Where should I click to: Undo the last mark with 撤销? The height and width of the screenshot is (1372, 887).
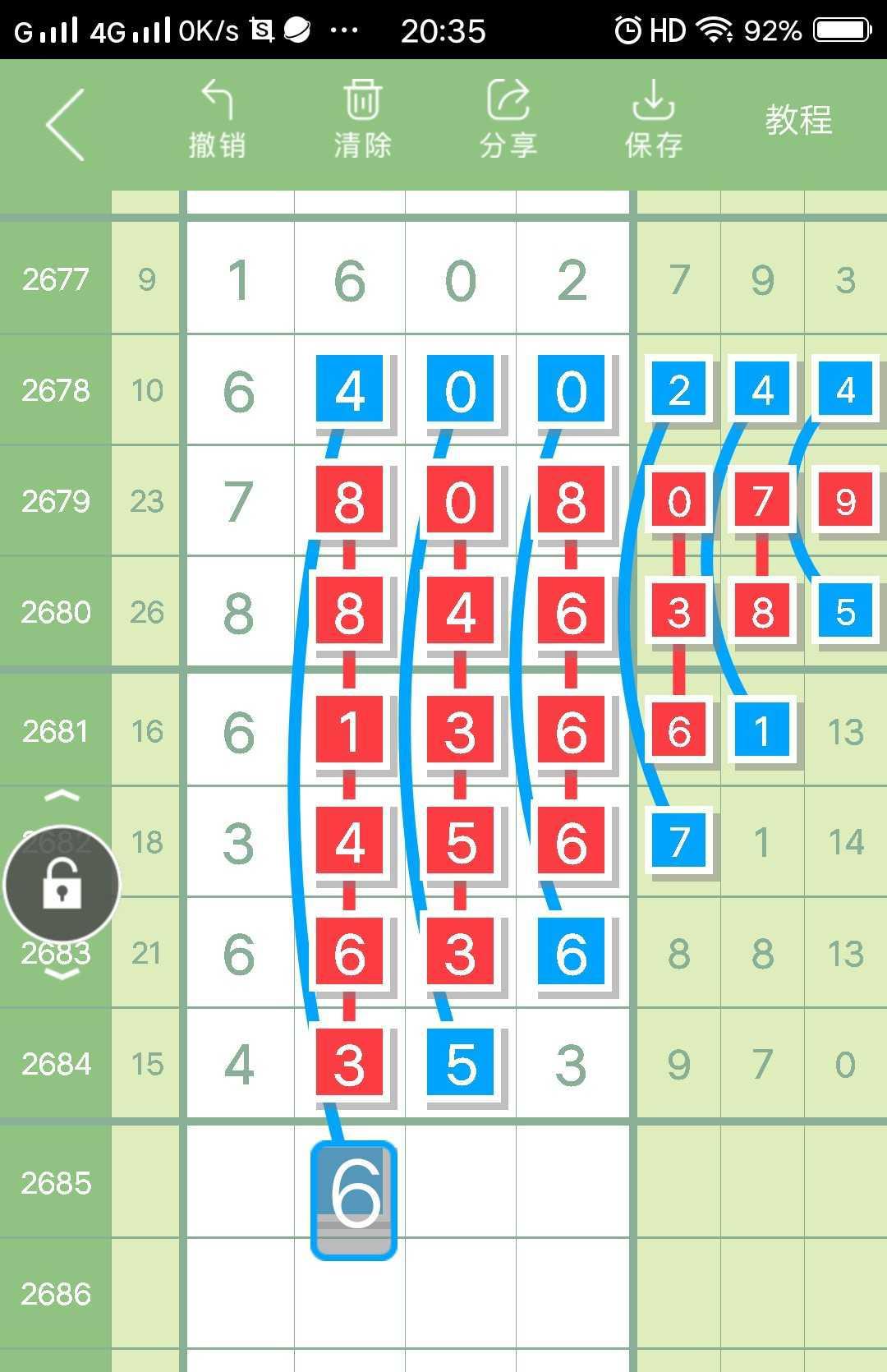pos(217,120)
